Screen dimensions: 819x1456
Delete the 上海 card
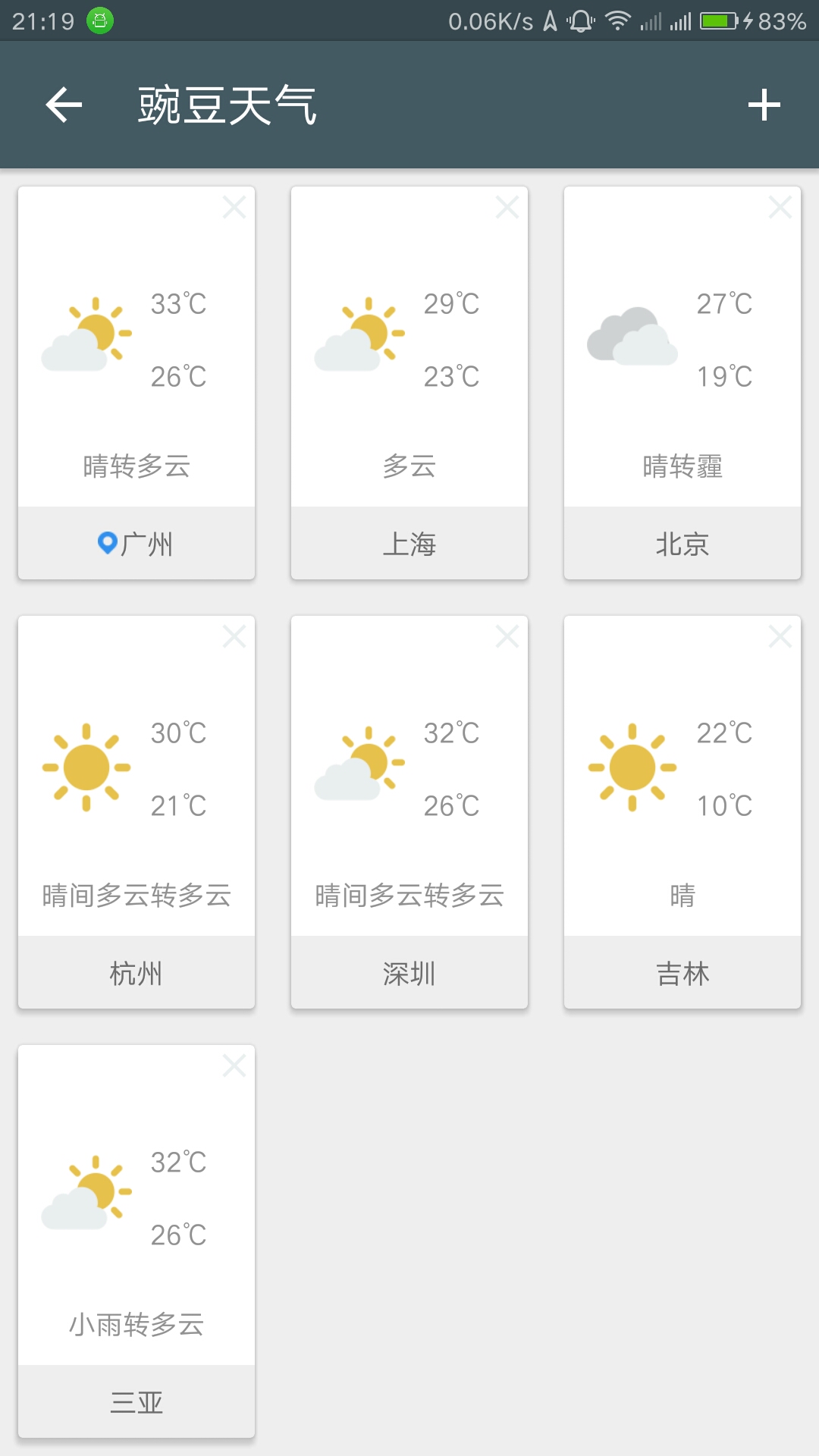507,207
